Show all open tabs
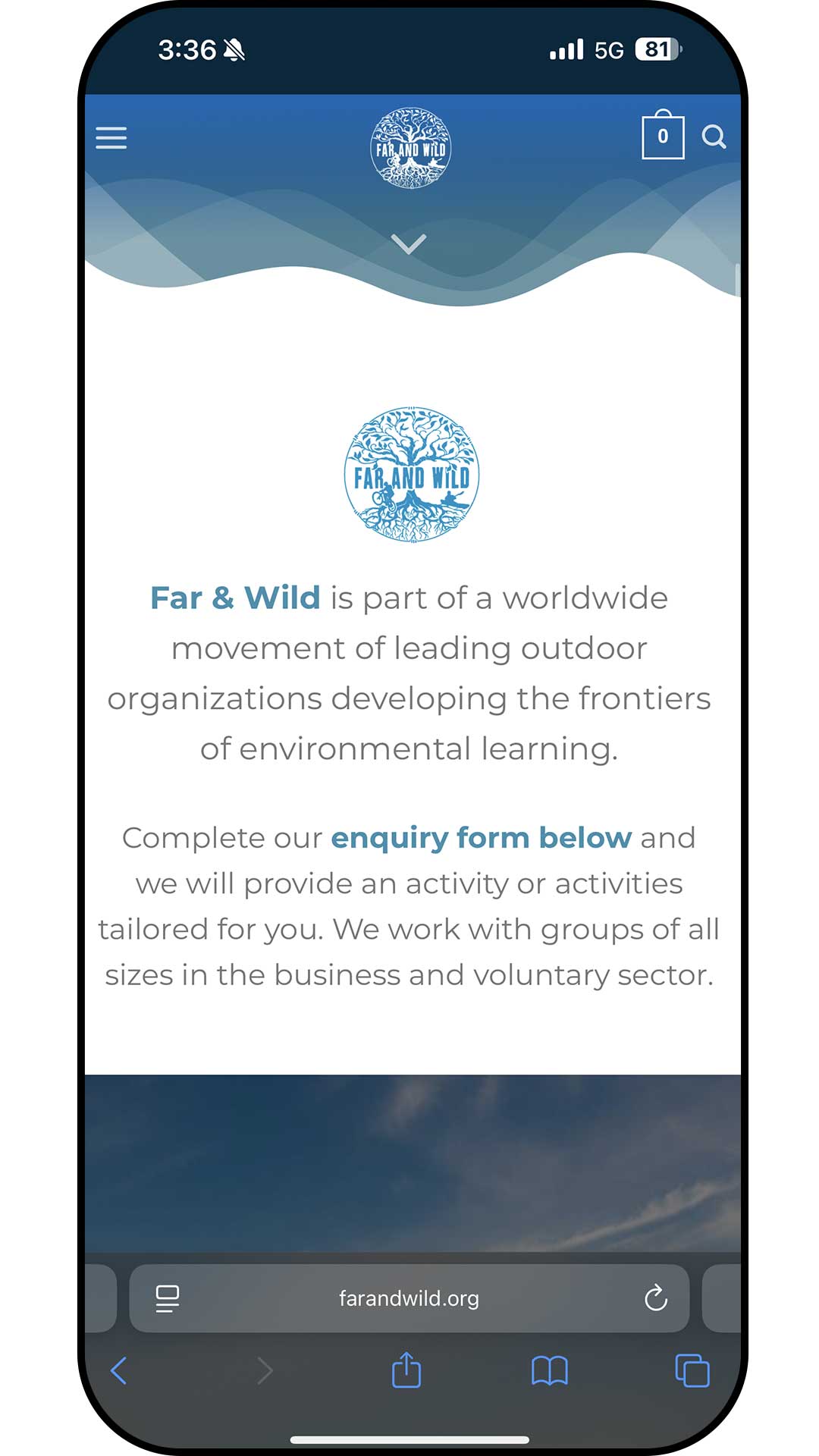The height and width of the screenshot is (1456, 819). click(692, 1371)
